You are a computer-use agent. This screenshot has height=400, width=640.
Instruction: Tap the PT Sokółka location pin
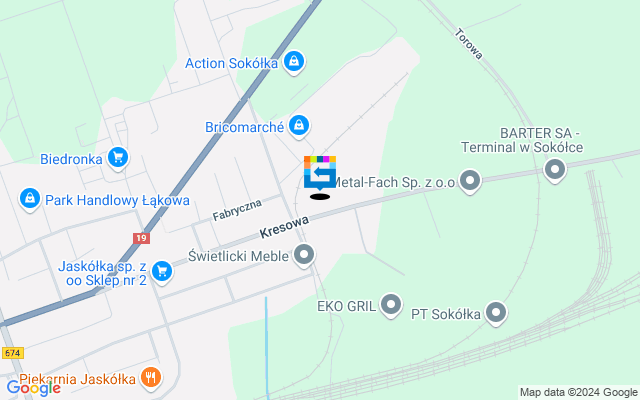(x=494, y=314)
